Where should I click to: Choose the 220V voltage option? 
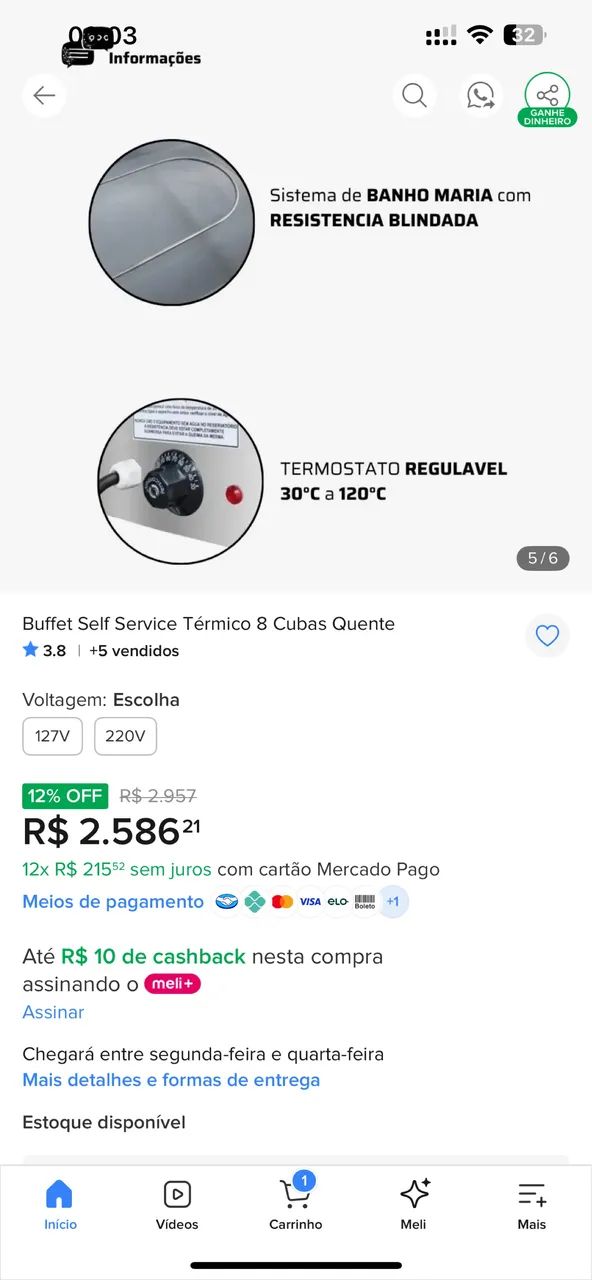125,737
